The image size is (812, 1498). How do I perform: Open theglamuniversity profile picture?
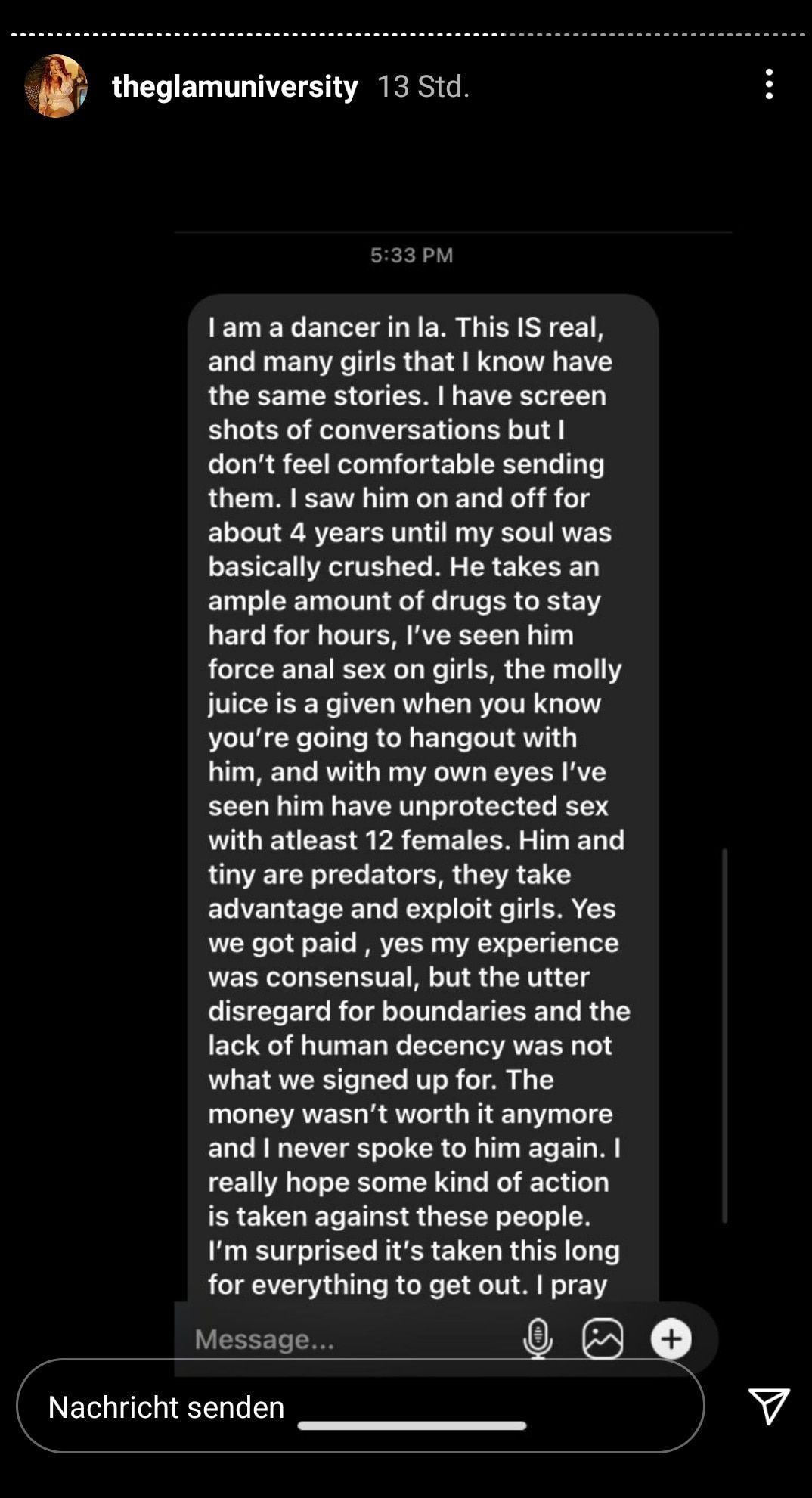tap(55, 86)
